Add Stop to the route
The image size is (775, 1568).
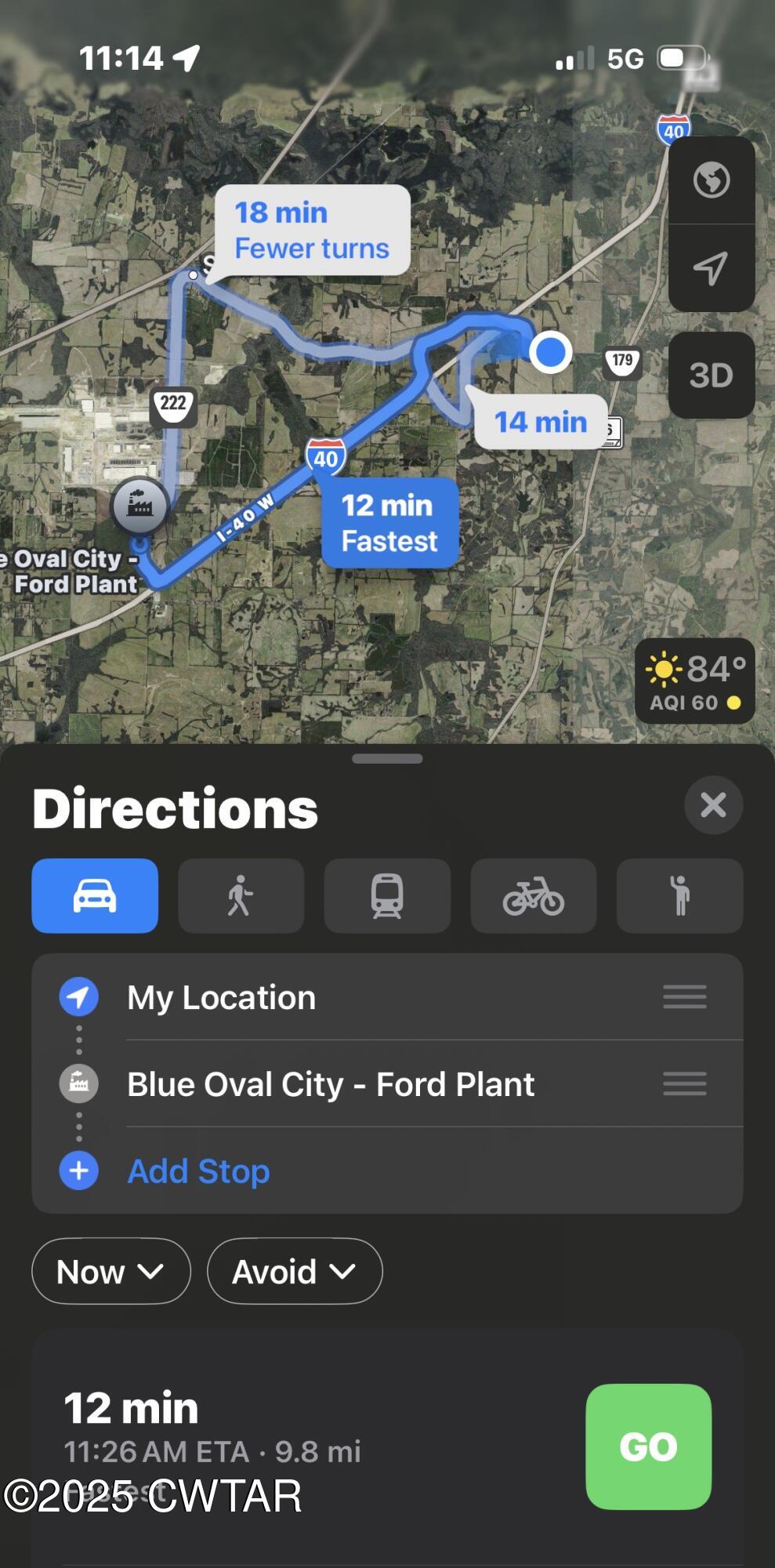click(x=198, y=1171)
